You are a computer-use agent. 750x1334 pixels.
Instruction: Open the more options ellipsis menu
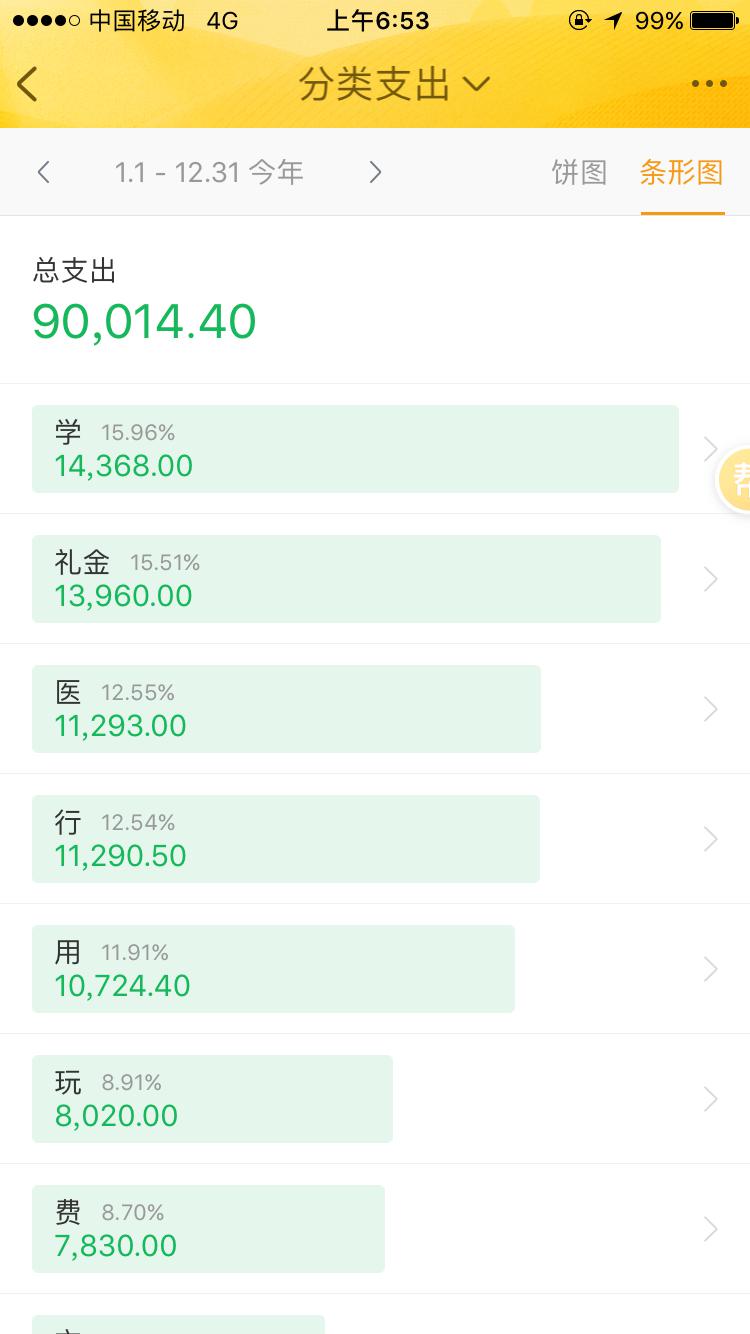coord(709,84)
